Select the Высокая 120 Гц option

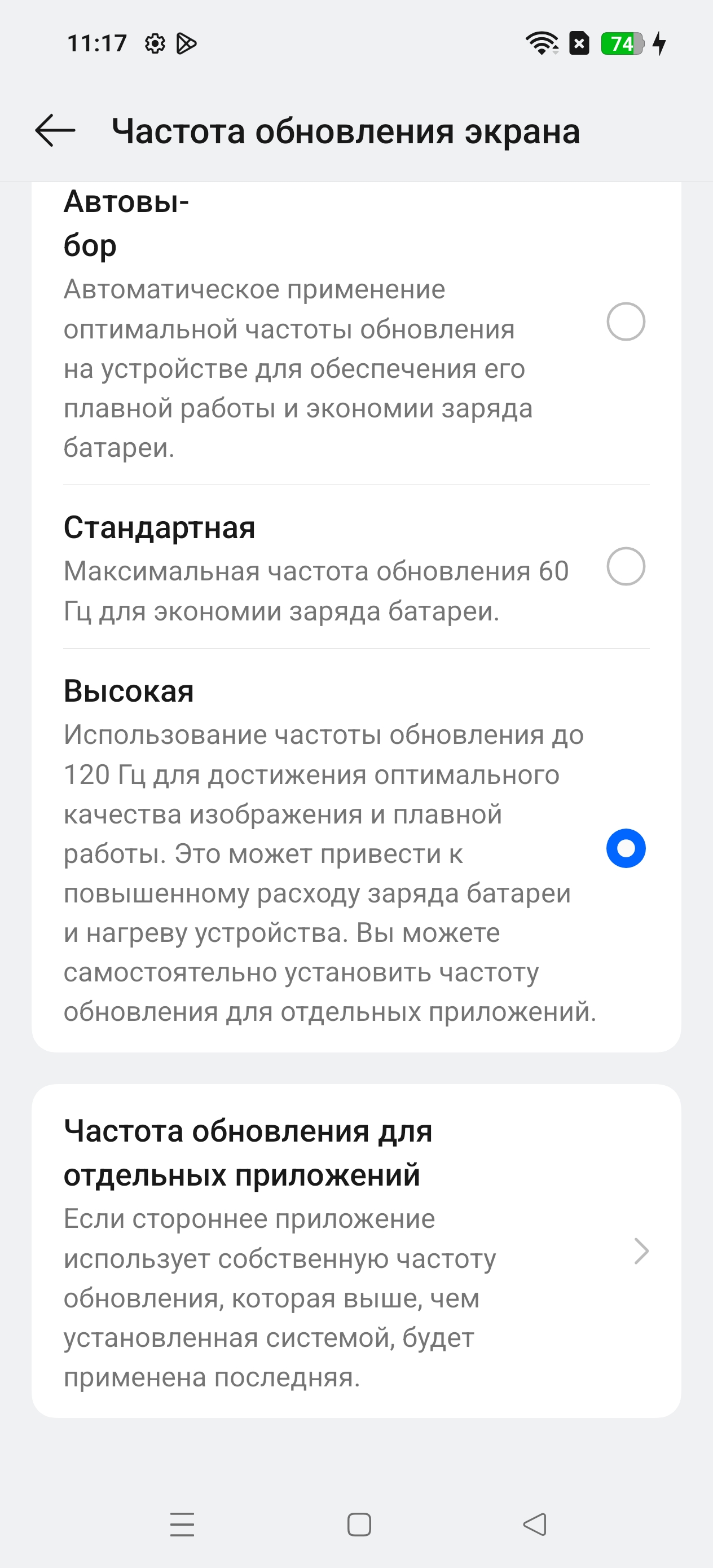pyautogui.click(x=626, y=848)
